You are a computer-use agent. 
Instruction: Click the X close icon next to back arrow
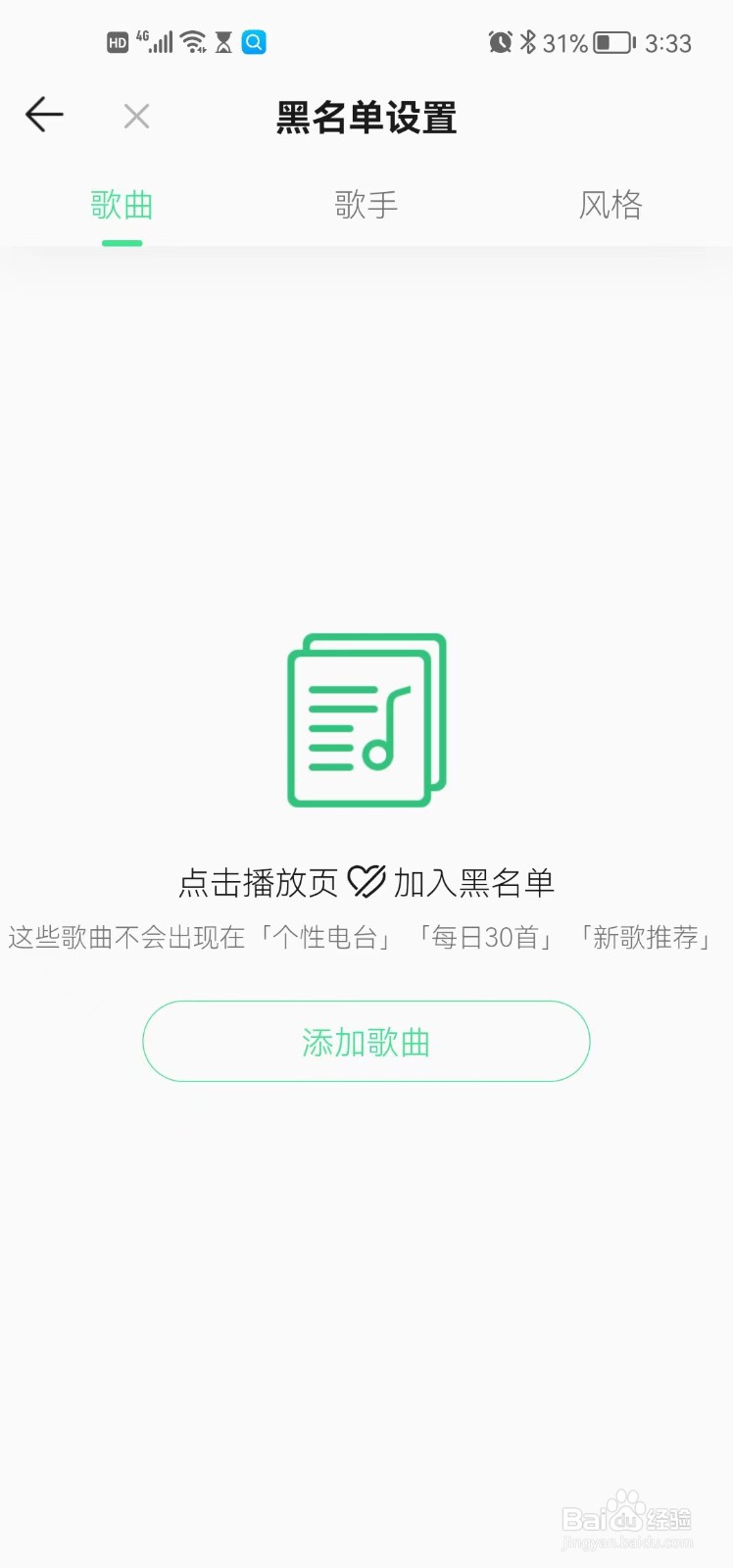tap(136, 116)
